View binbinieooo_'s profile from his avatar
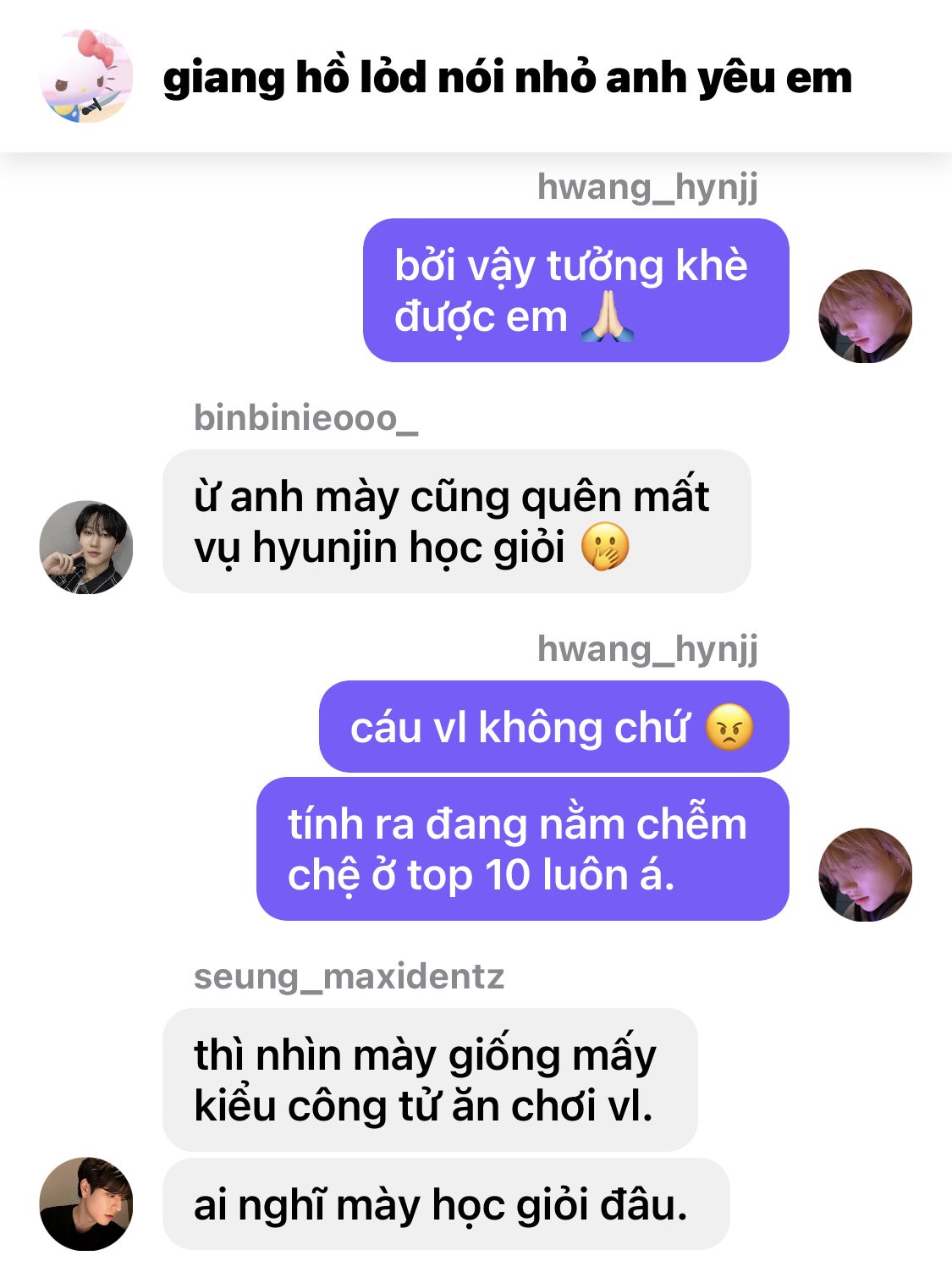 [x=86, y=547]
